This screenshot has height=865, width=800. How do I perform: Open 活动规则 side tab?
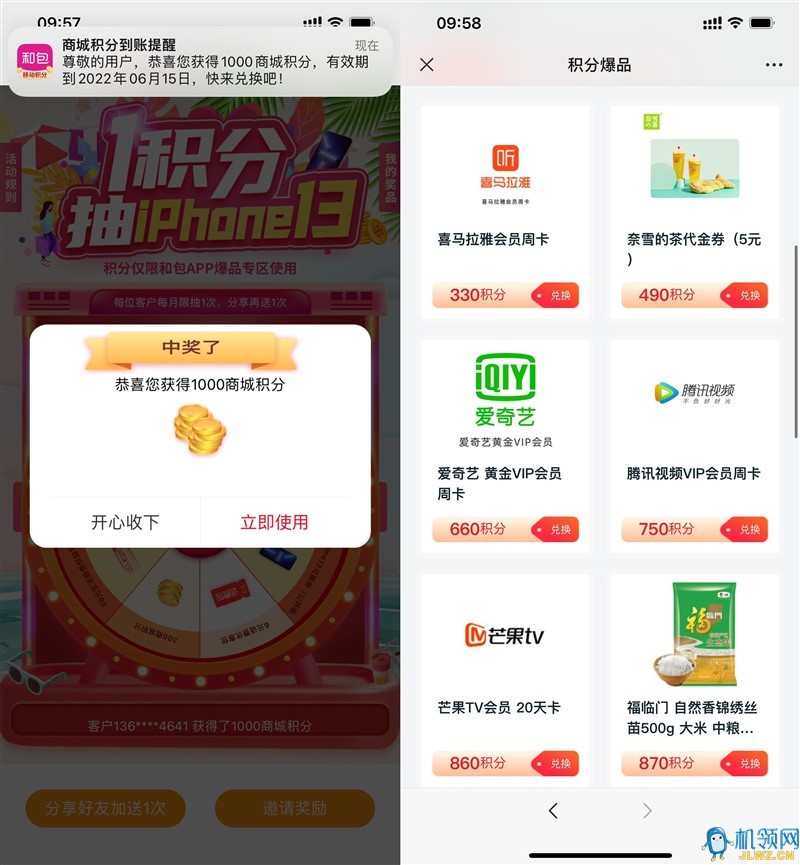(x=11, y=178)
